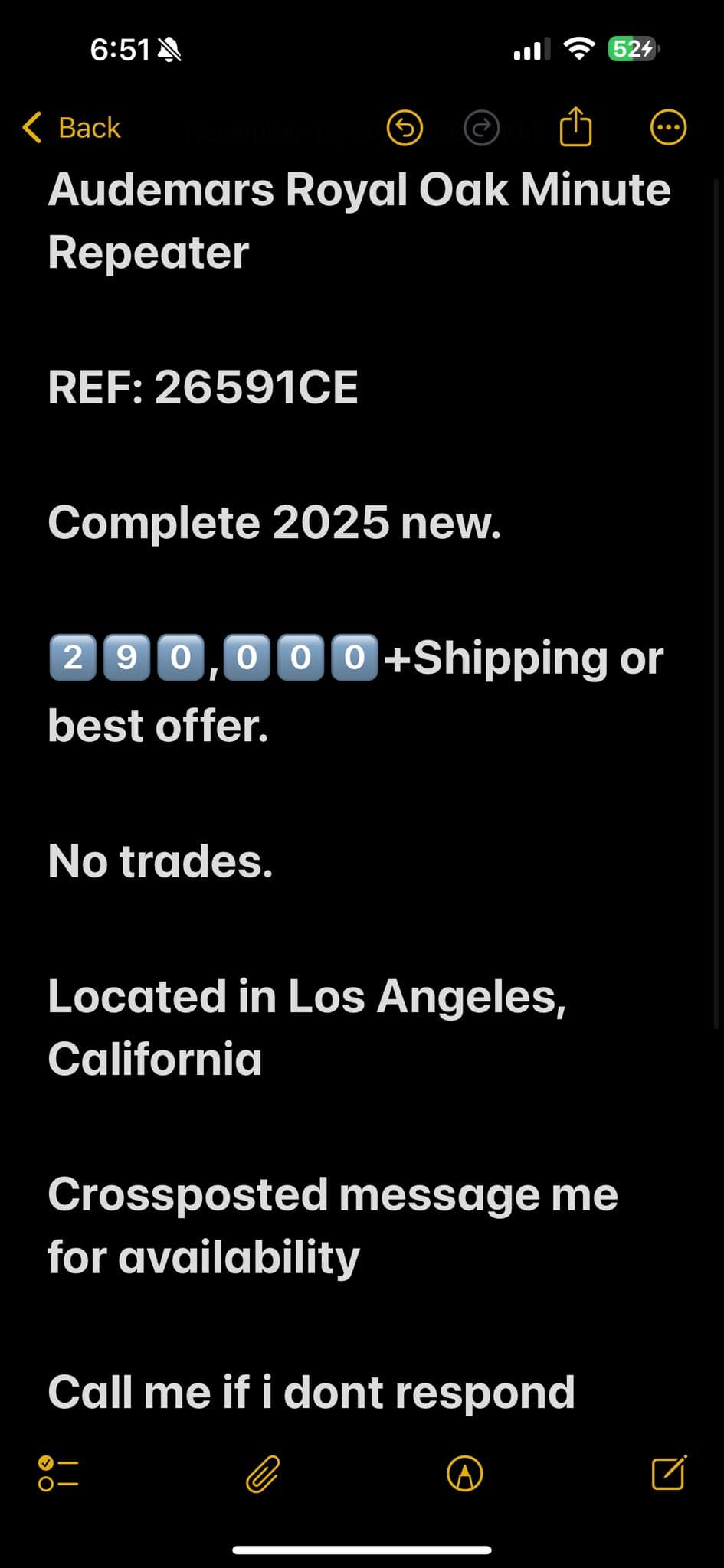This screenshot has height=1568, width=724.
Task: Open the markup pen tool
Action: [x=465, y=1473]
